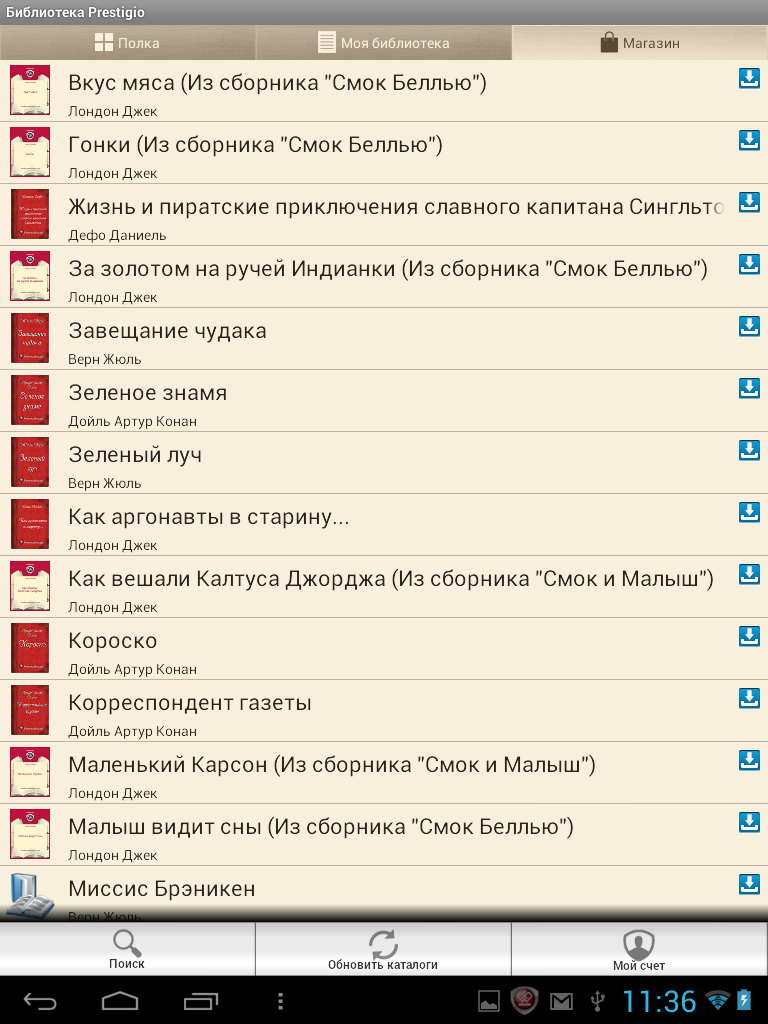Open Мой счет account section

(x=639, y=949)
